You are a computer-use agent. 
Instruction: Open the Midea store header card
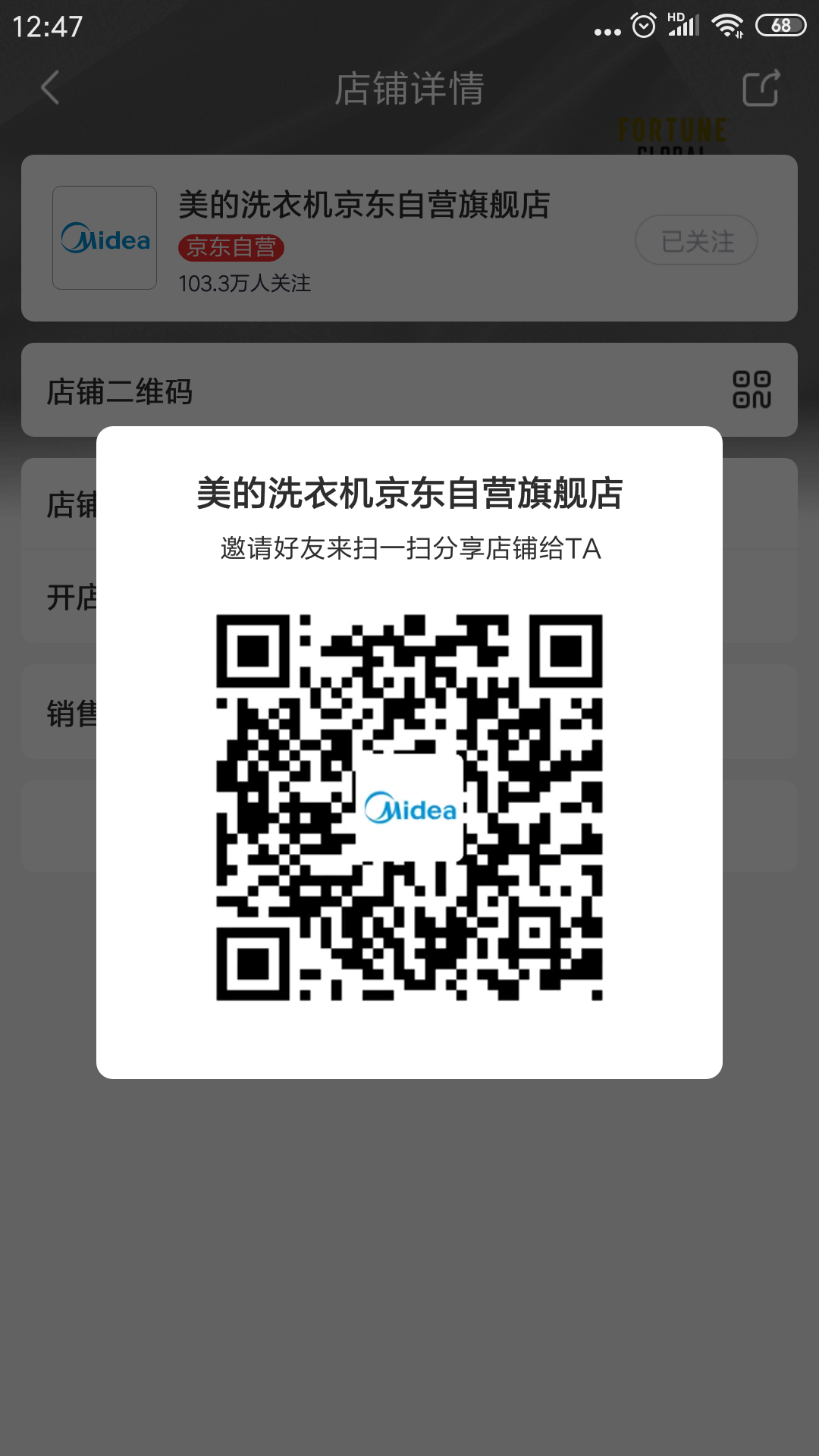409,238
